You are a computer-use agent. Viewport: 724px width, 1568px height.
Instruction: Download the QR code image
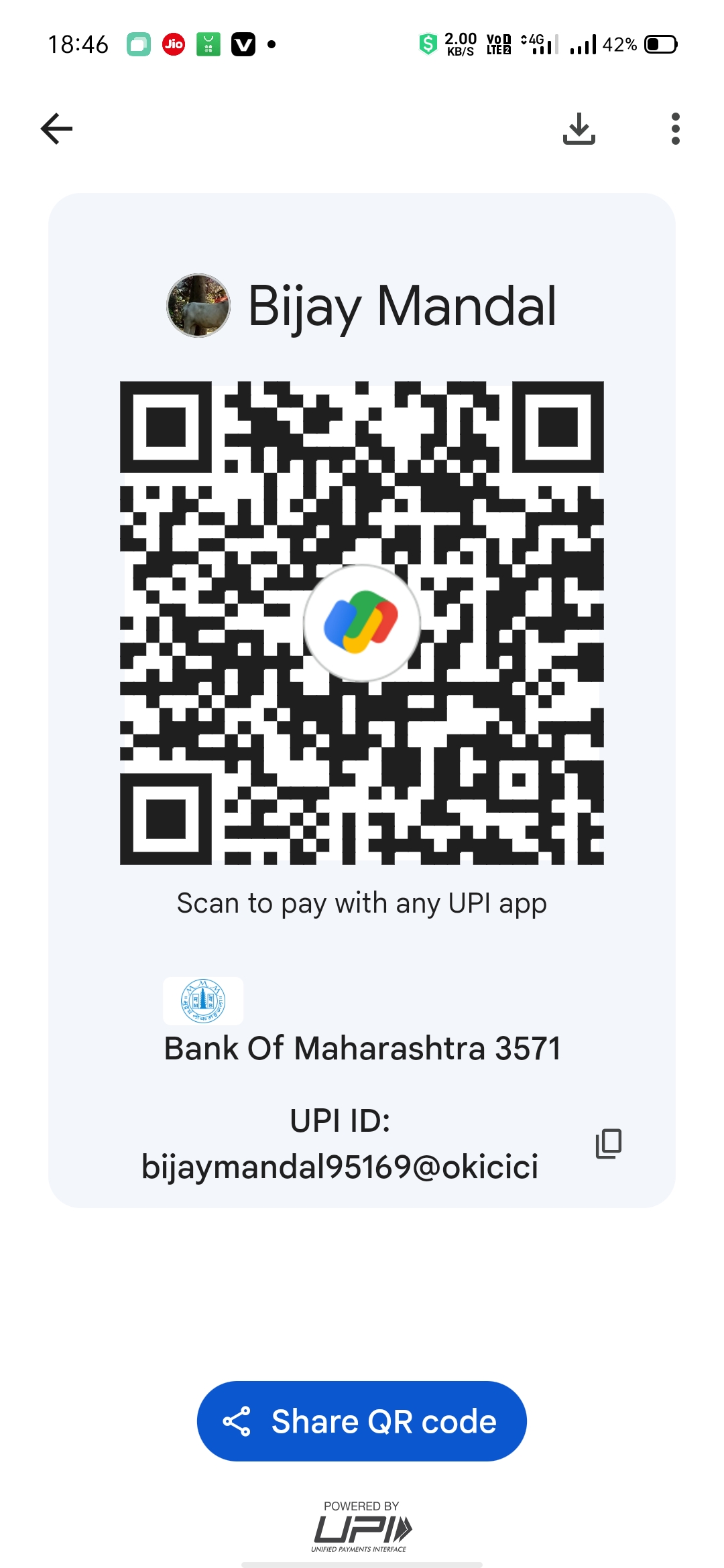pos(579,129)
